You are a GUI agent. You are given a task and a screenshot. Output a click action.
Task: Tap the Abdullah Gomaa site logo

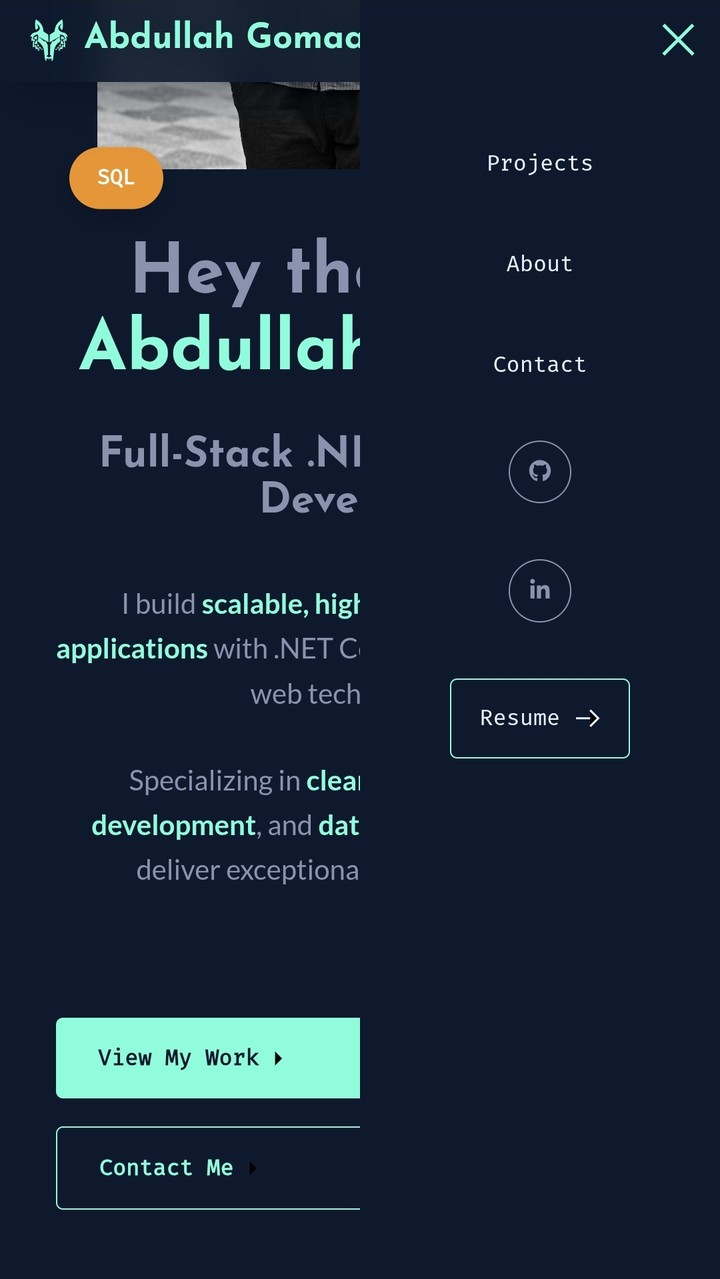point(50,40)
